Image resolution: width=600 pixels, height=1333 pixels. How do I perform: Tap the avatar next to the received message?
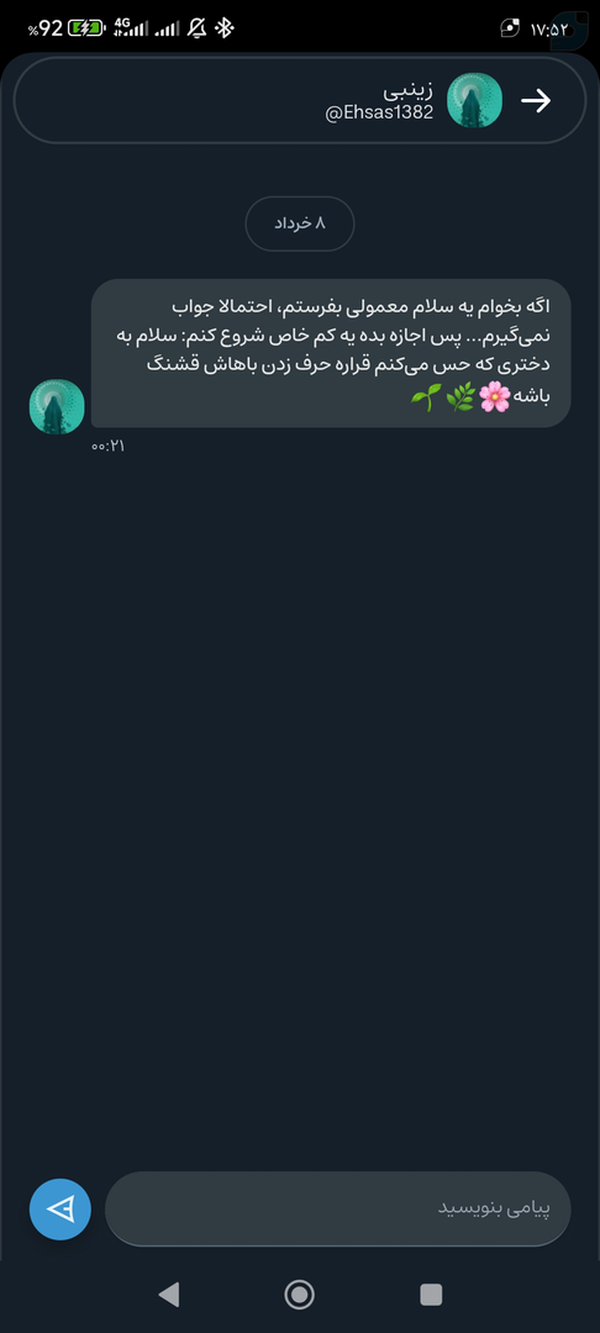tap(57, 406)
